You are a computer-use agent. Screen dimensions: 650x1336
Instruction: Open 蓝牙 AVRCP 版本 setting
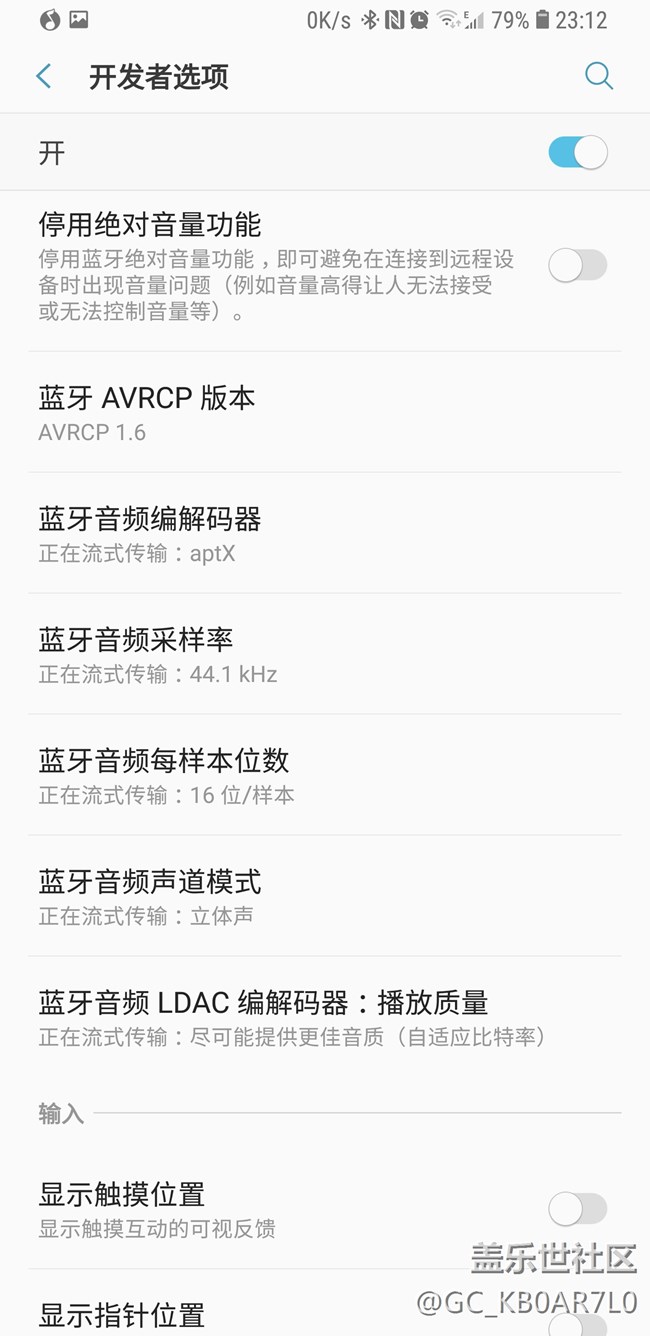pos(325,412)
